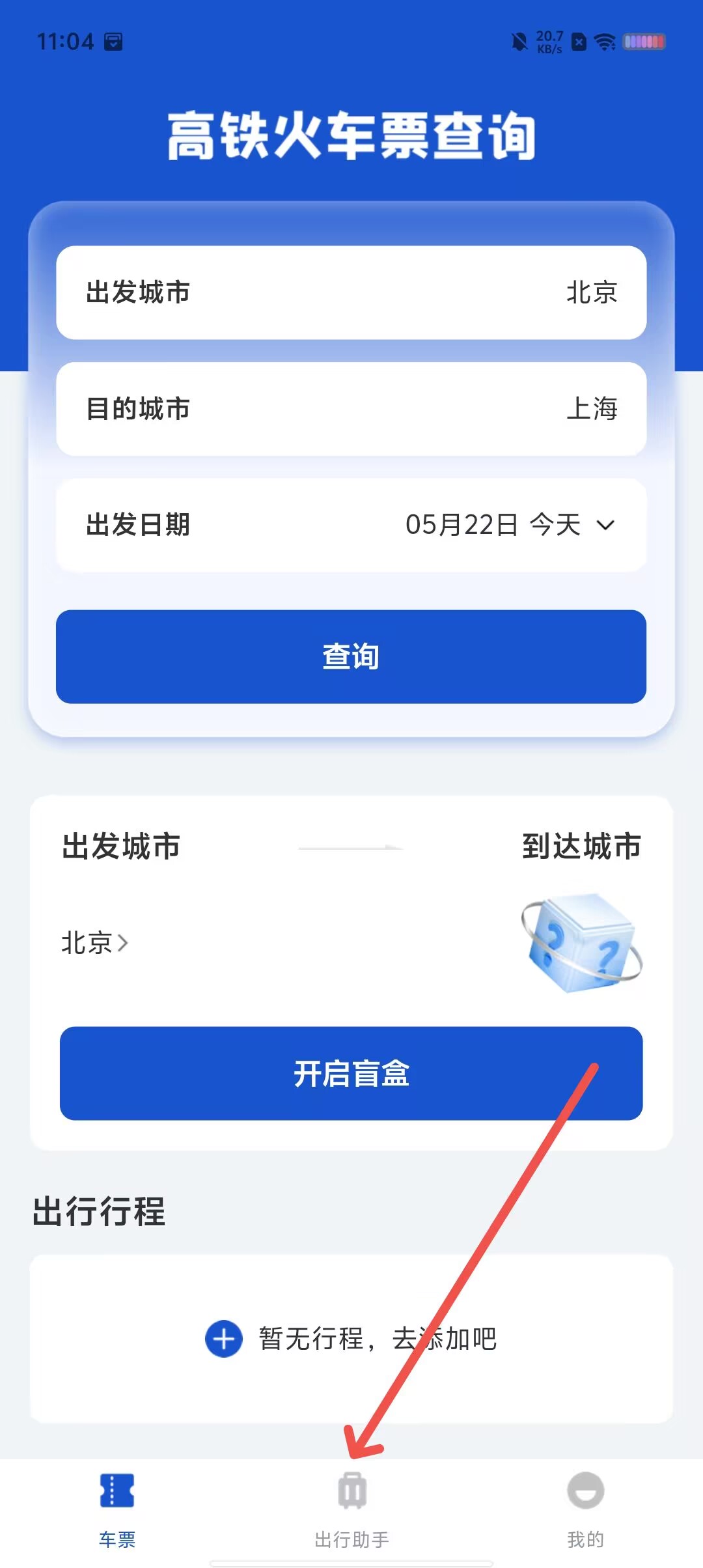Select blind box departure city 北京
Image resolution: width=703 pixels, height=1568 pixels.
[x=95, y=942]
